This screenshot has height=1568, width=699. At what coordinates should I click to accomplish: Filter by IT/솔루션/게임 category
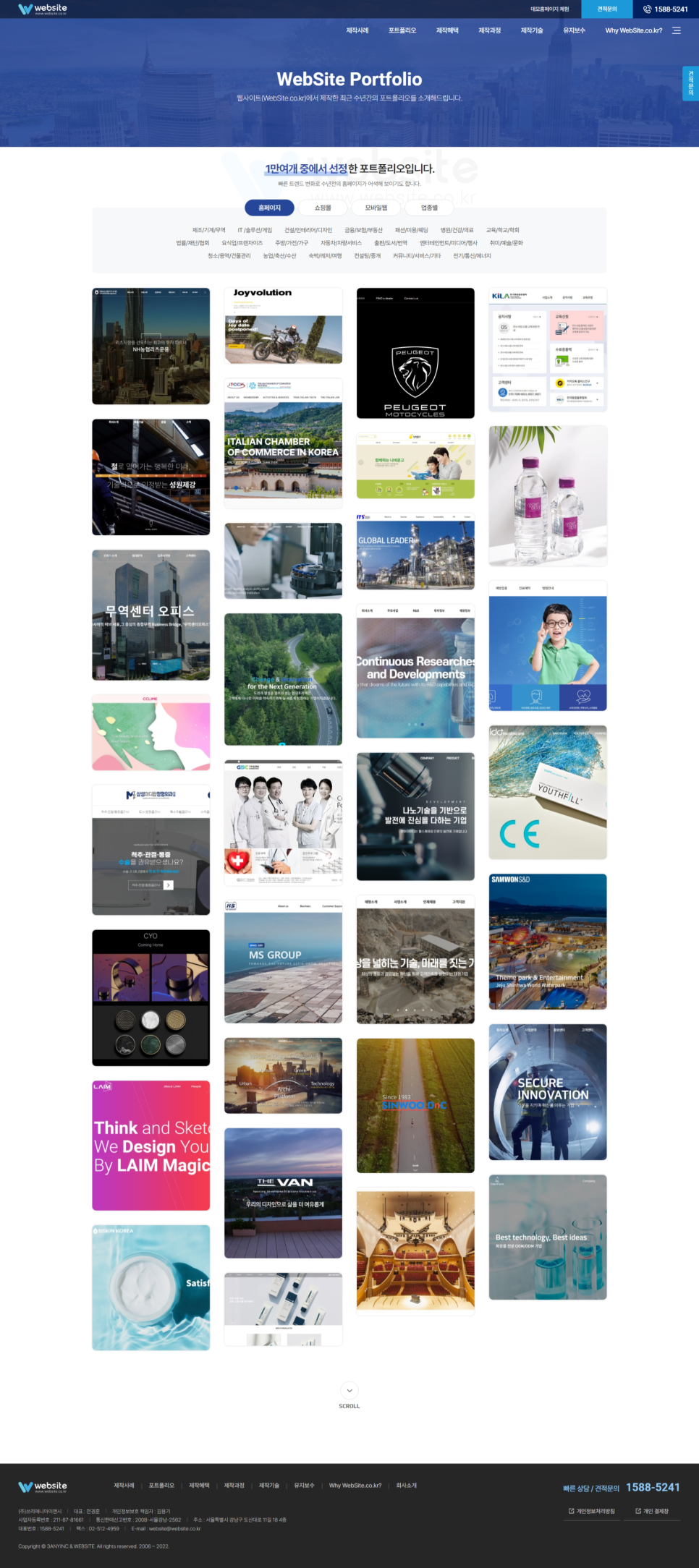[255, 230]
